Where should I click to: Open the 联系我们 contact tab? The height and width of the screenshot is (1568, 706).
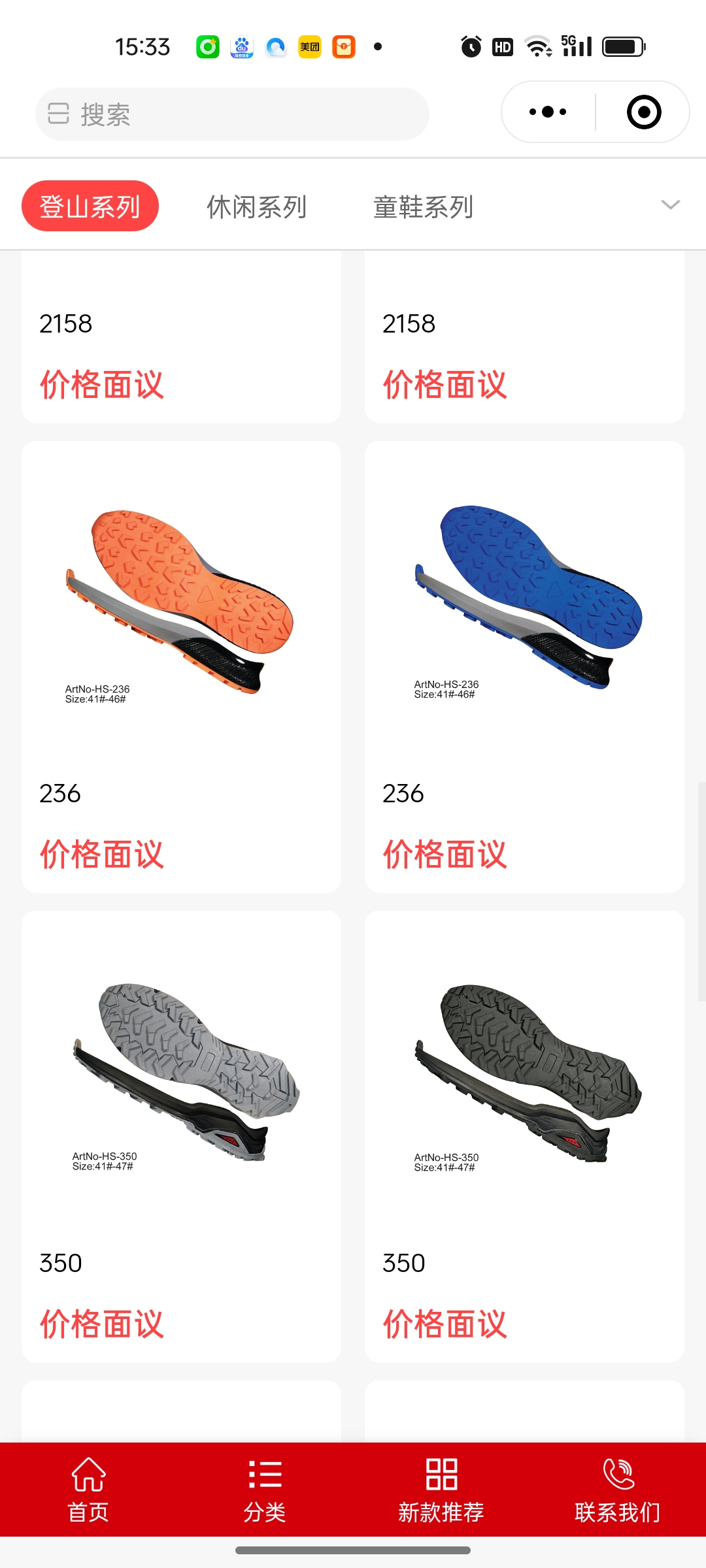pyautogui.click(x=618, y=1490)
